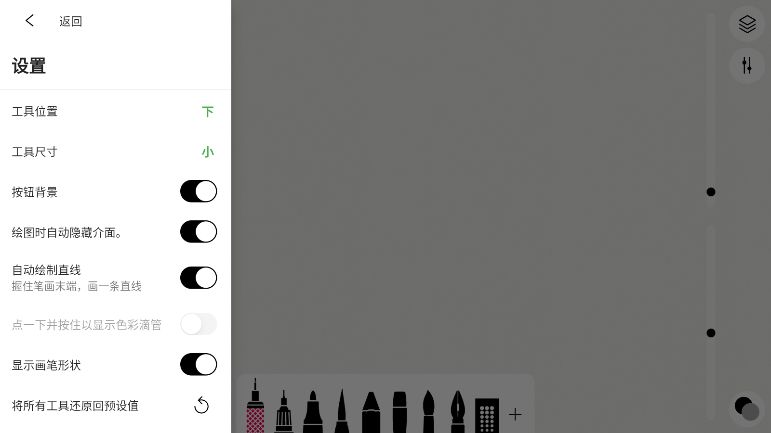Select the dotted texture block tool
The height and width of the screenshot is (433, 771).
click(x=487, y=415)
